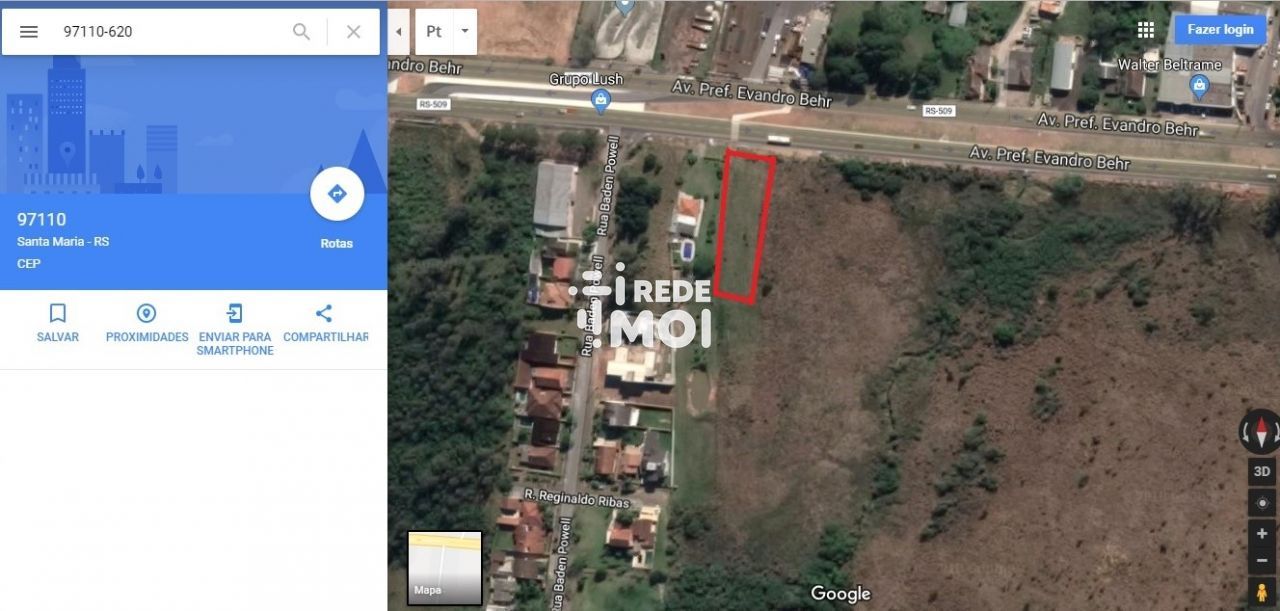The height and width of the screenshot is (611, 1280).
Task: Save this place with Salvar
Action: click(x=58, y=323)
